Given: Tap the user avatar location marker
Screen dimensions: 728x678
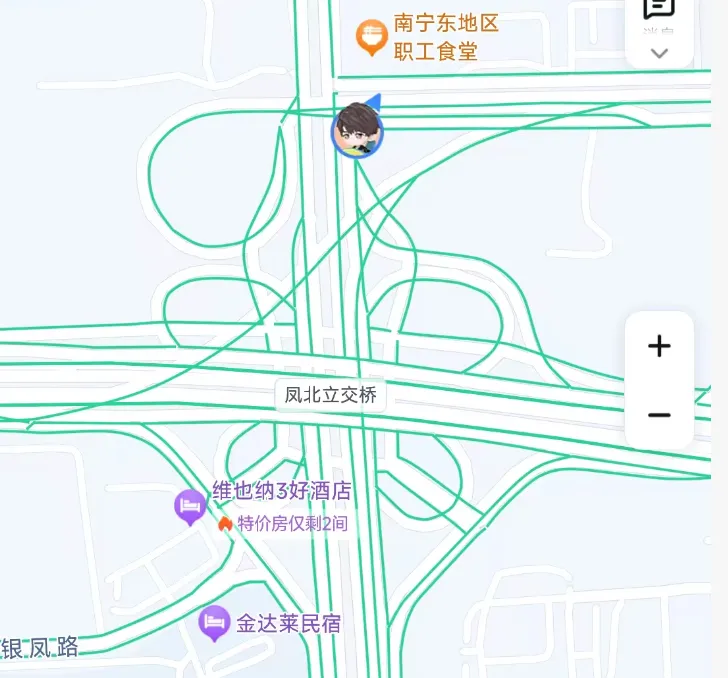Looking at the screenshot, I should [357, 132].
